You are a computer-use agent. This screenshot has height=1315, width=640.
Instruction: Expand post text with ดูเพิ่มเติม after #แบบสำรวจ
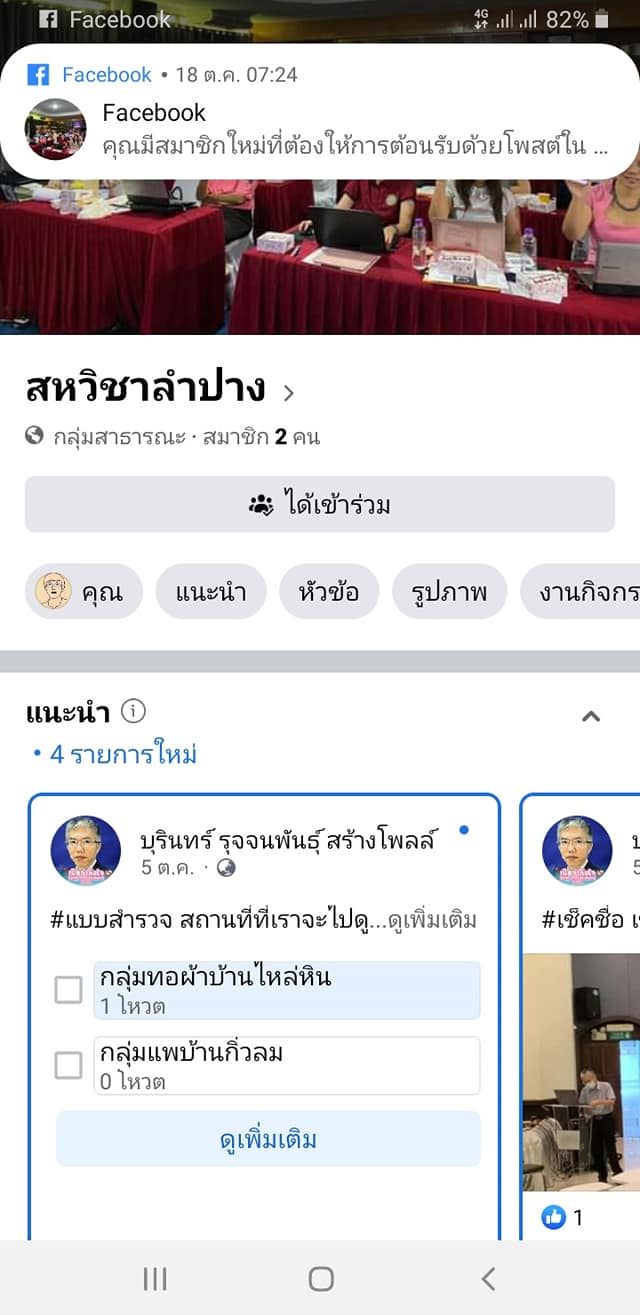[x=432, y=920]
